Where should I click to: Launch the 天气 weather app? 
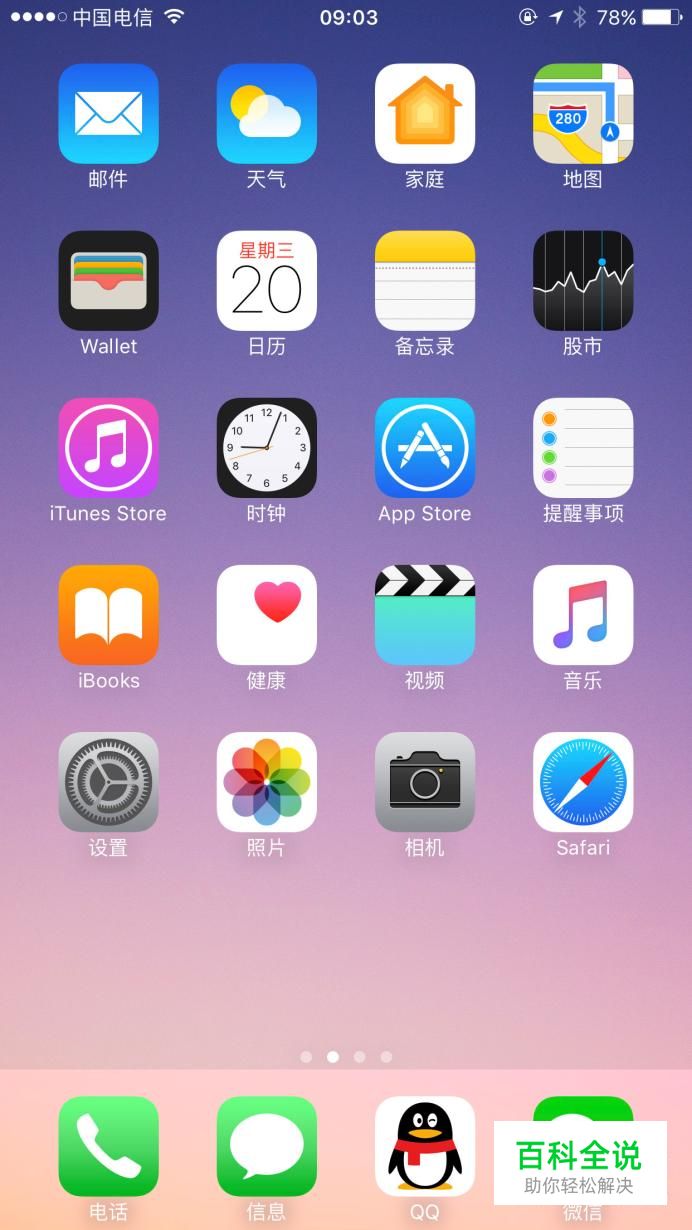click(266, 114)
